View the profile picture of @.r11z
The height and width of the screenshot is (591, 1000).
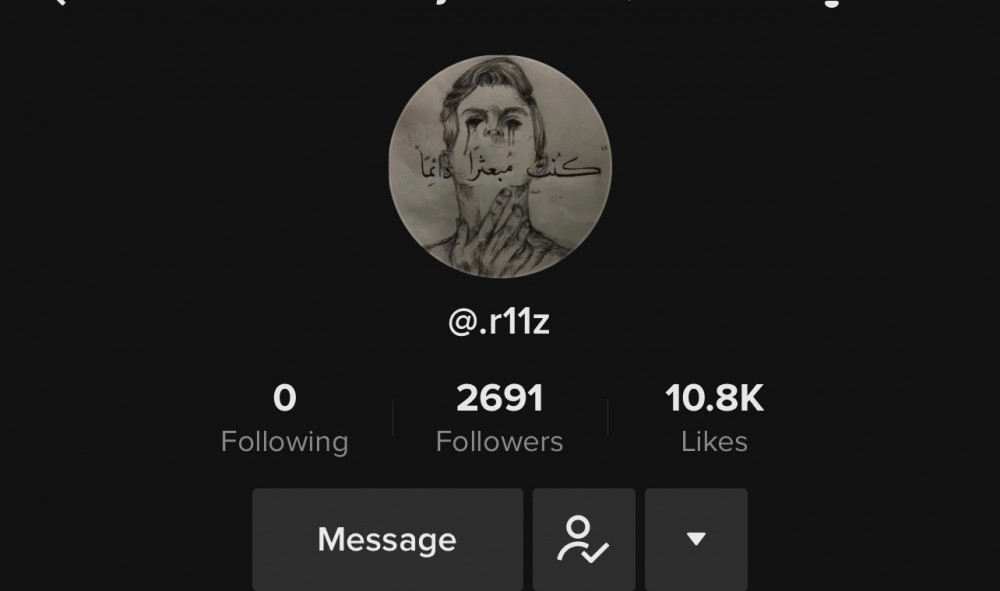pos(499,166)
